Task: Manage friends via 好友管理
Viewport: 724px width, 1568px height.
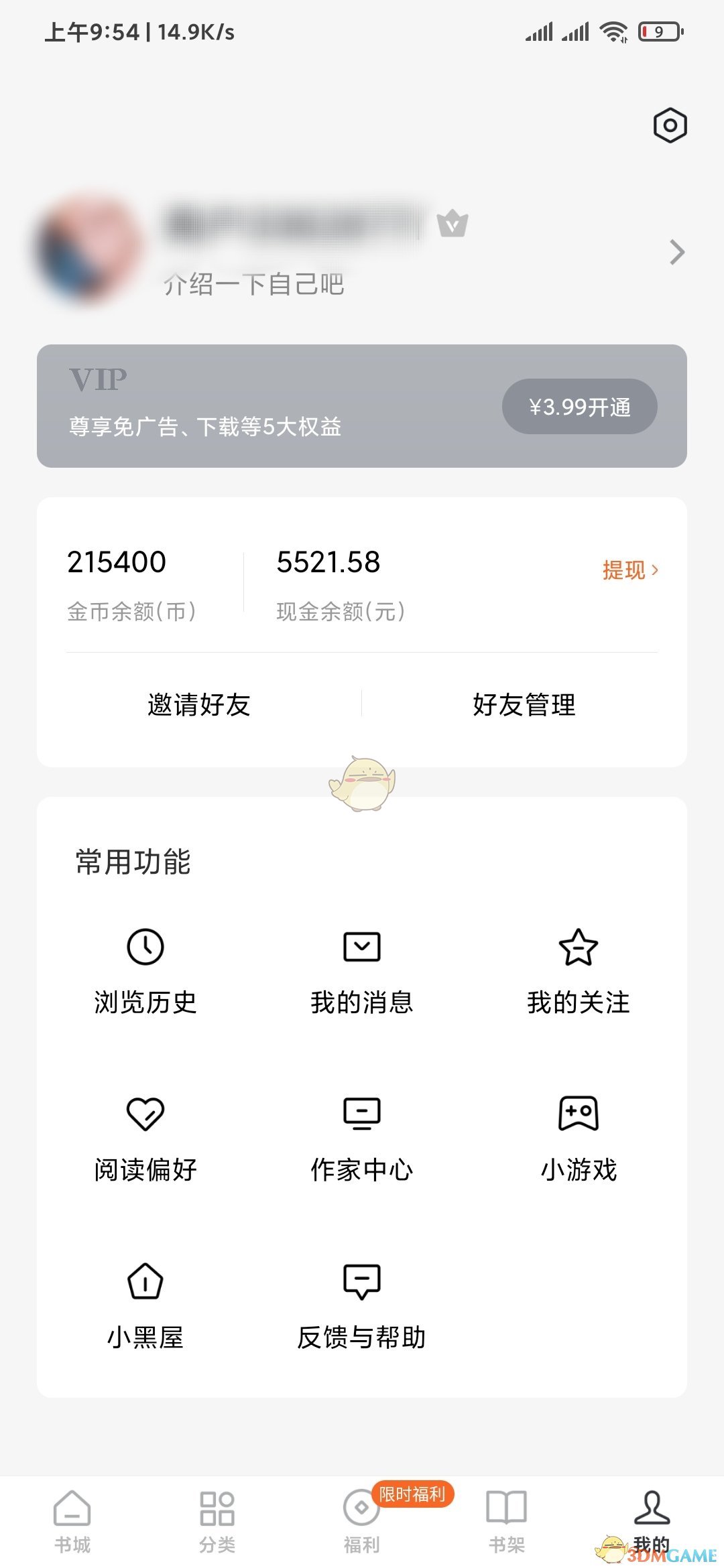Action: (x=525, y=704)
